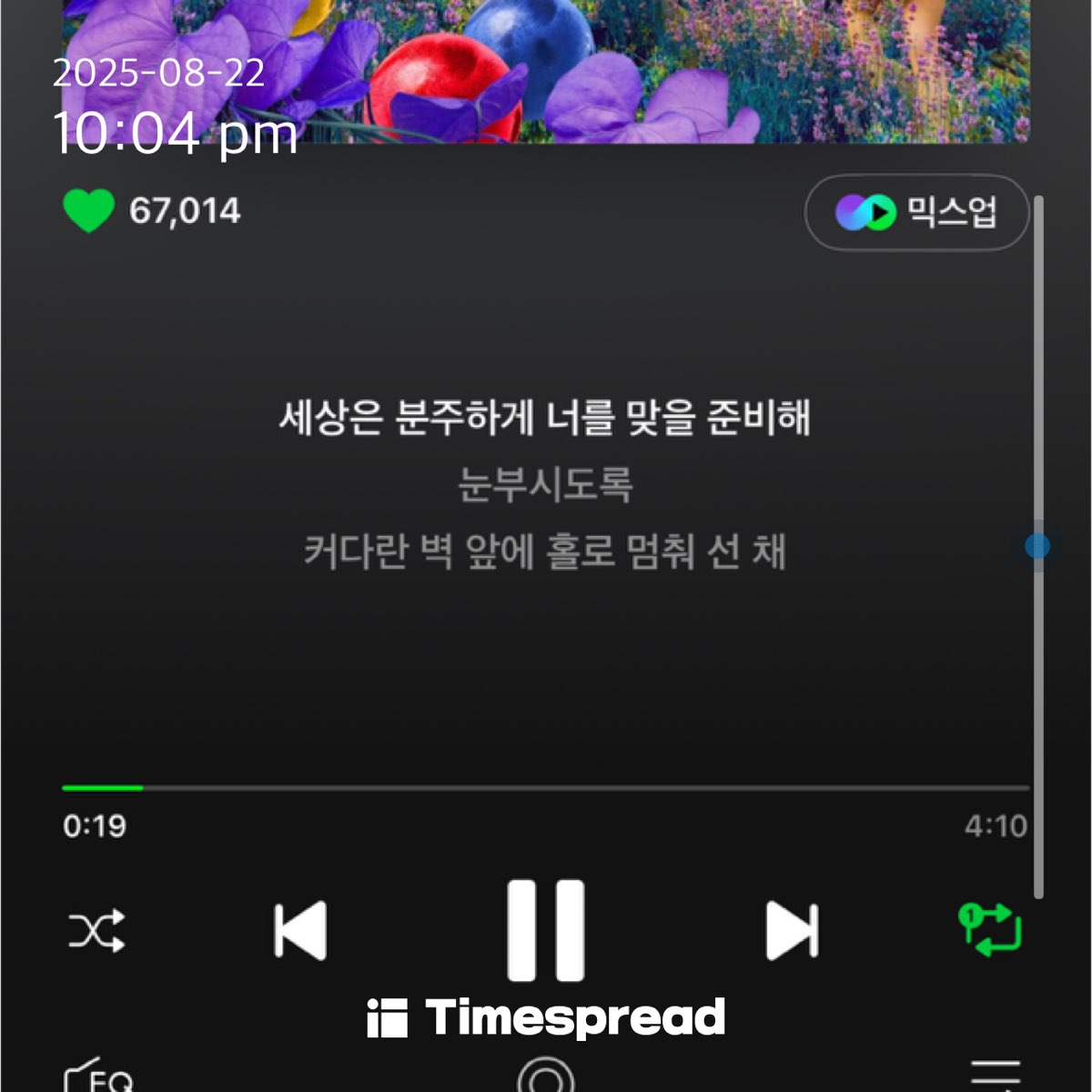Tap the circular icon in the bottom bar
The height and width of the screenshot is (1092, 1092).
tap(546, 1077)
